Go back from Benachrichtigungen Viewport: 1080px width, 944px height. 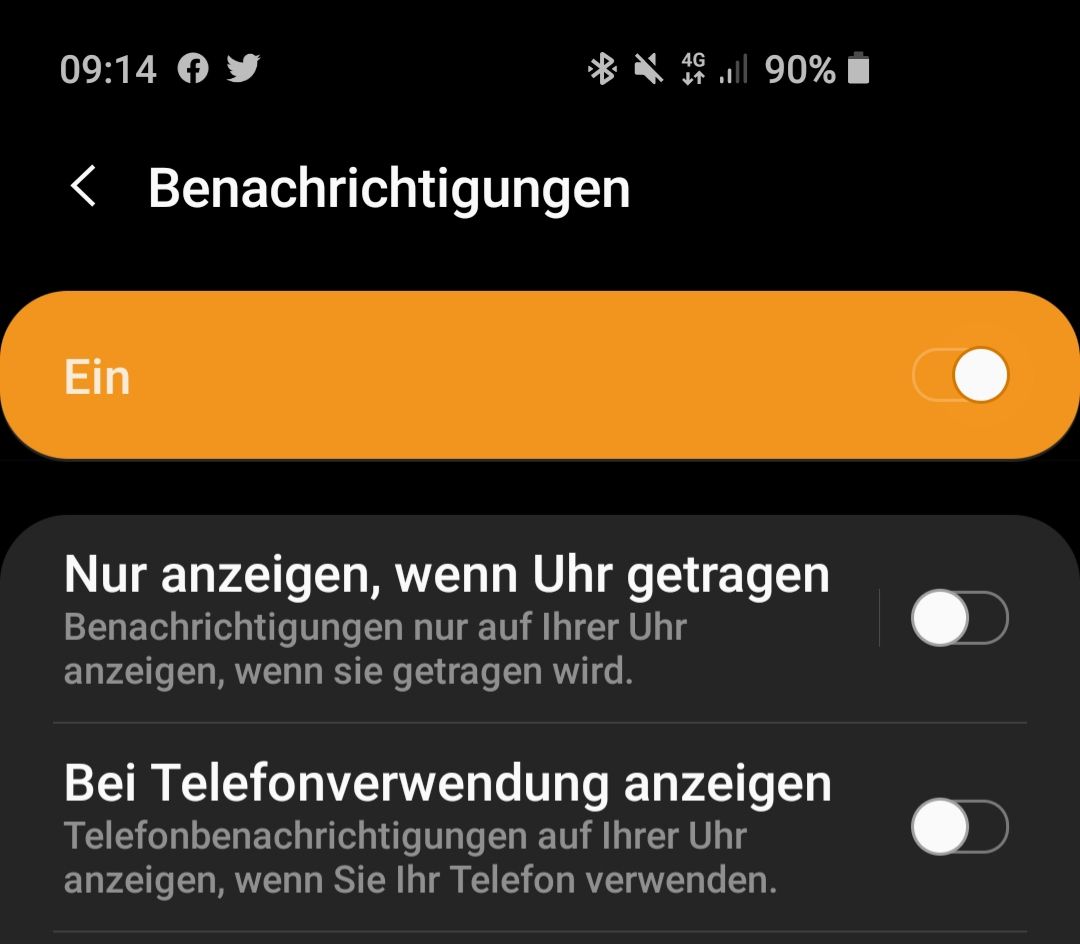click(84, 187)
